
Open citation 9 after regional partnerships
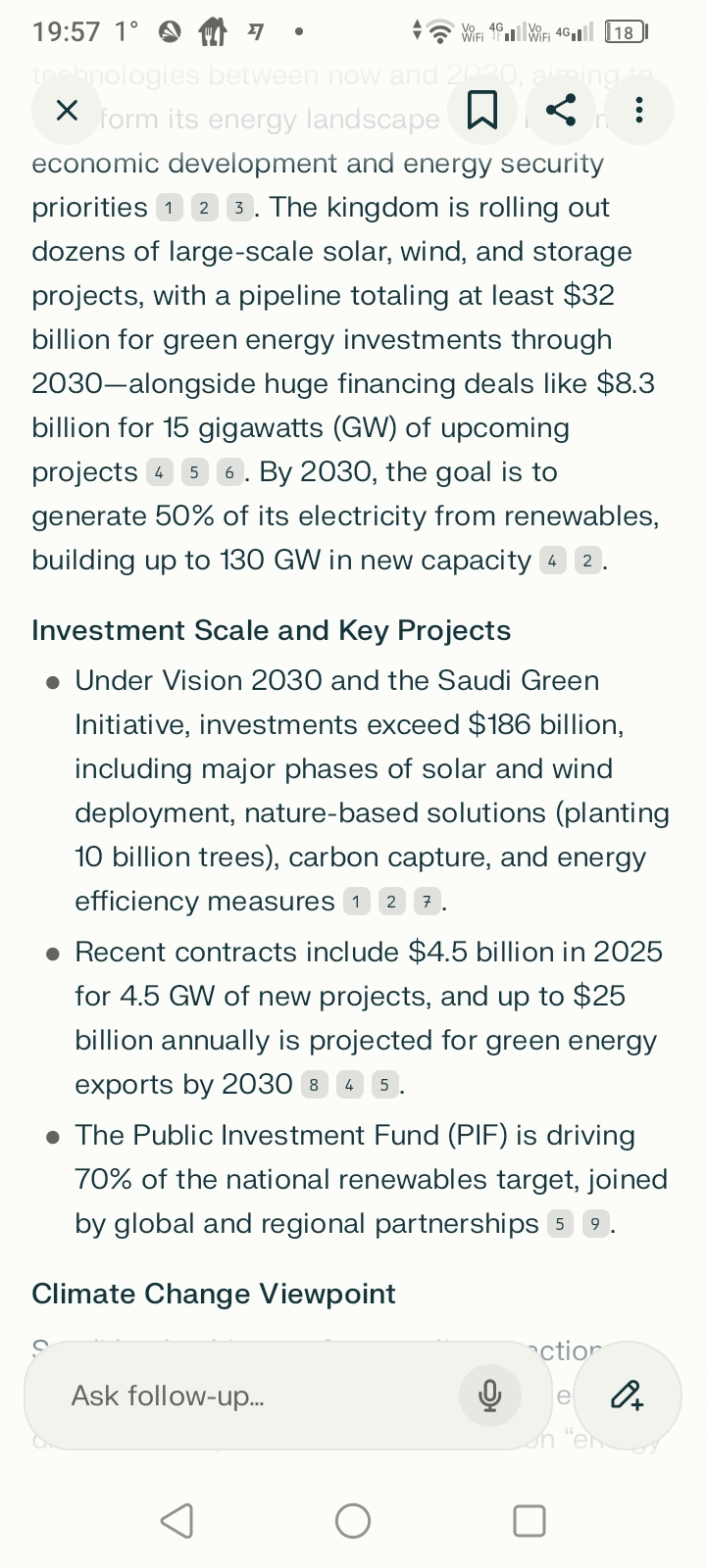pos(595,1224)
